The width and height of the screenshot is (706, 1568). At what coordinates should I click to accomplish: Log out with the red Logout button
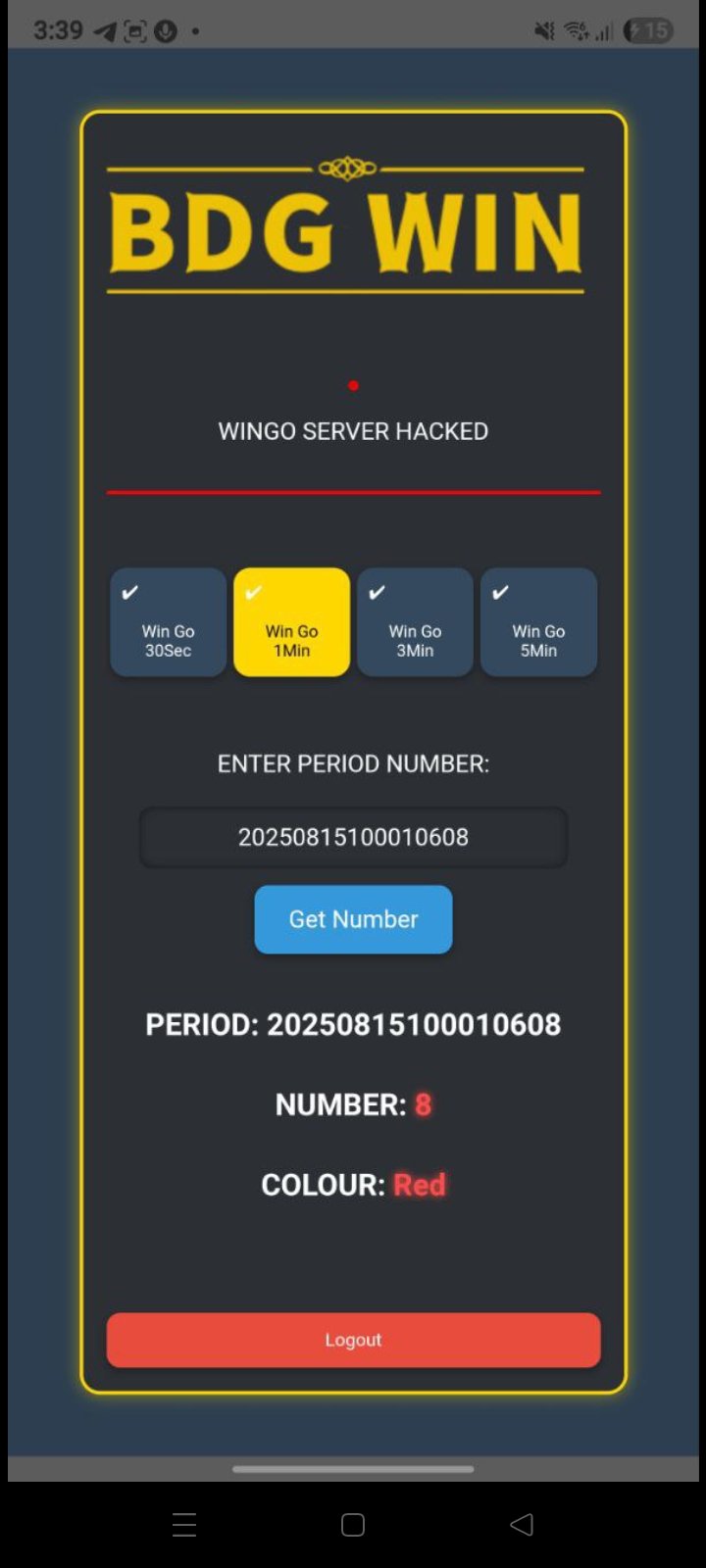click(353, 1340)
